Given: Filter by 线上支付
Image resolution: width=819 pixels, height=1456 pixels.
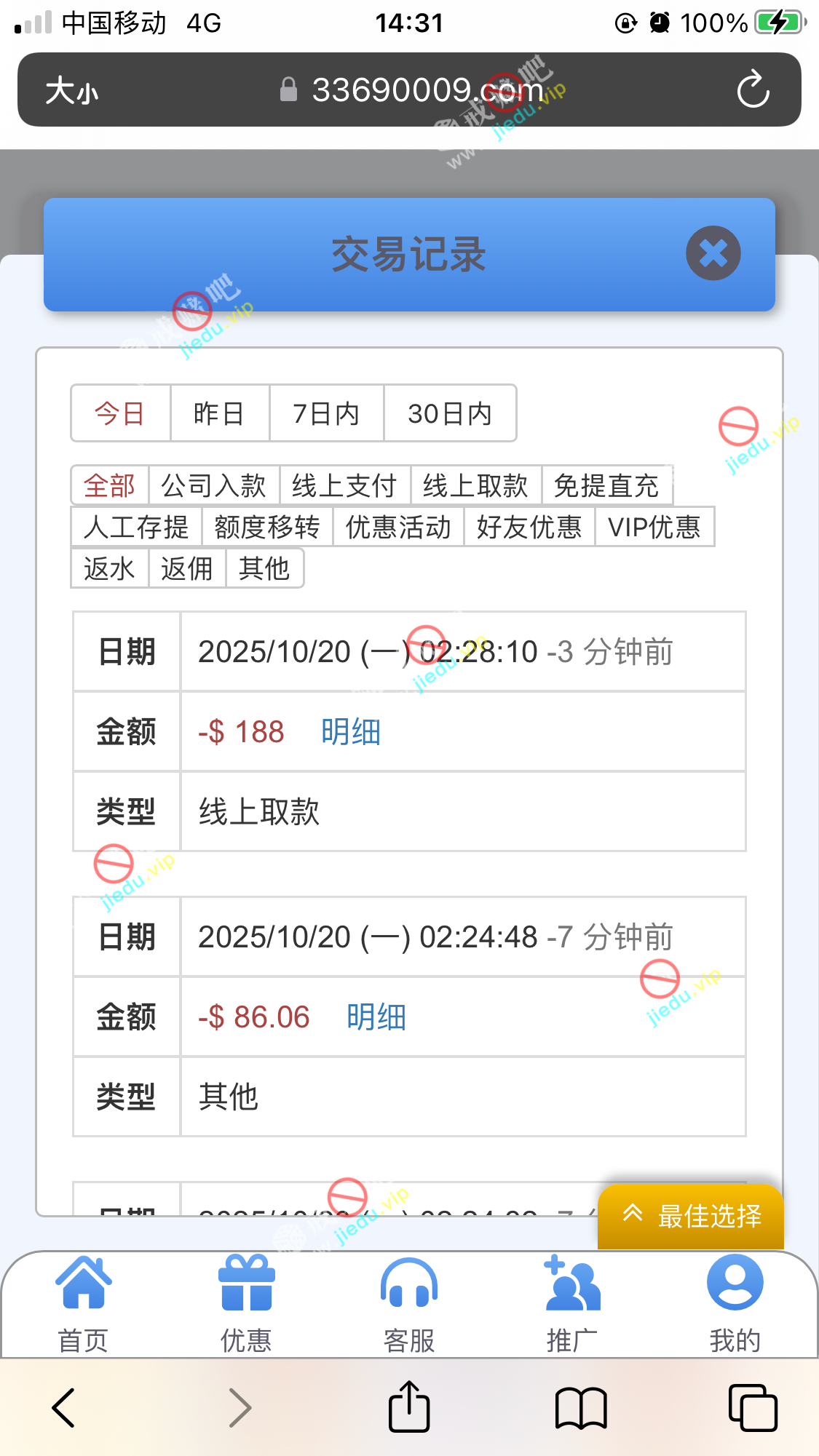Looking at the screenshot, I should (344, 485).
